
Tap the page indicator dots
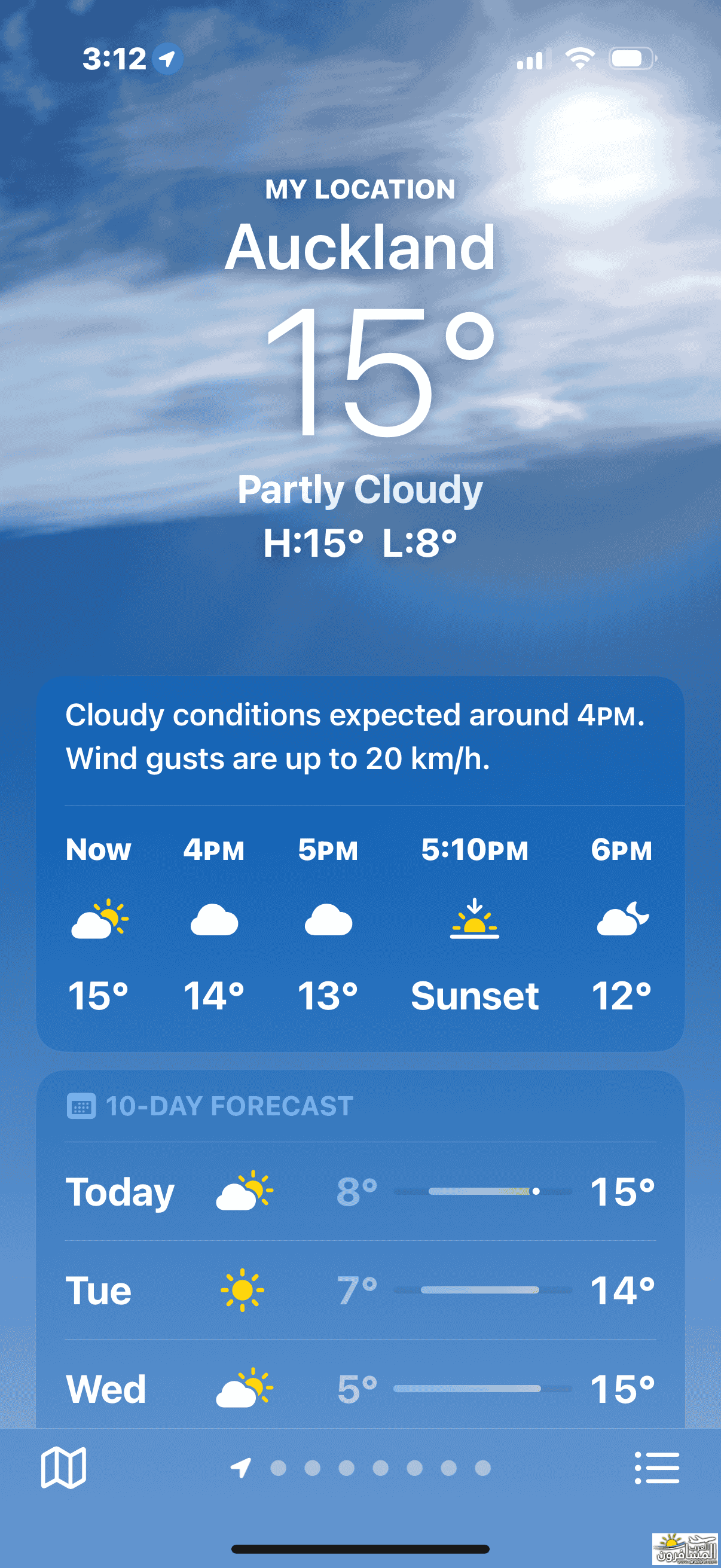coord(360,1468)
